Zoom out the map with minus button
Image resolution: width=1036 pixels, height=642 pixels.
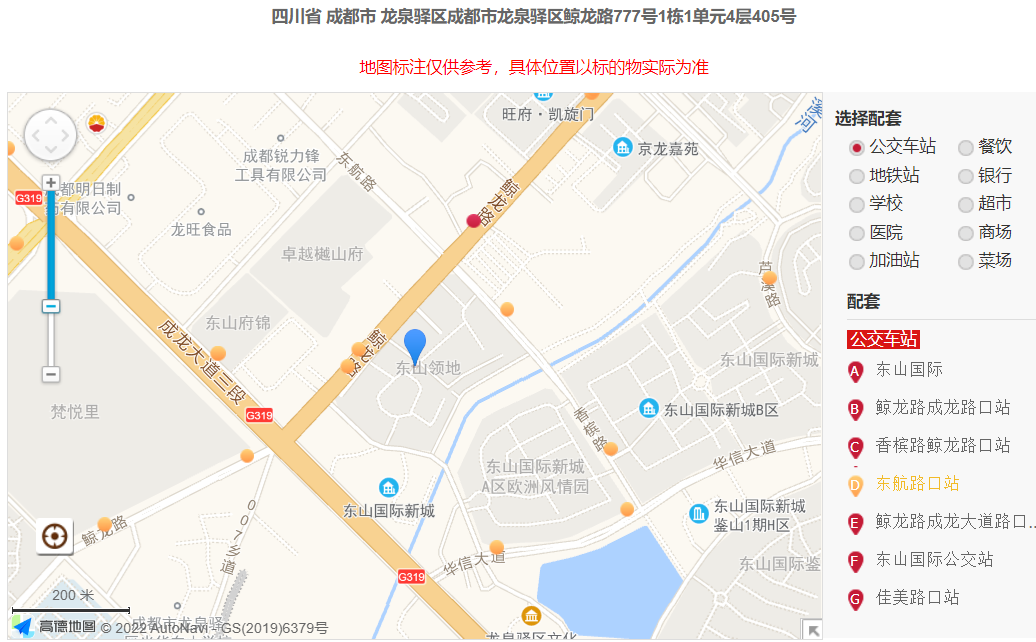[x=51, y=374]
